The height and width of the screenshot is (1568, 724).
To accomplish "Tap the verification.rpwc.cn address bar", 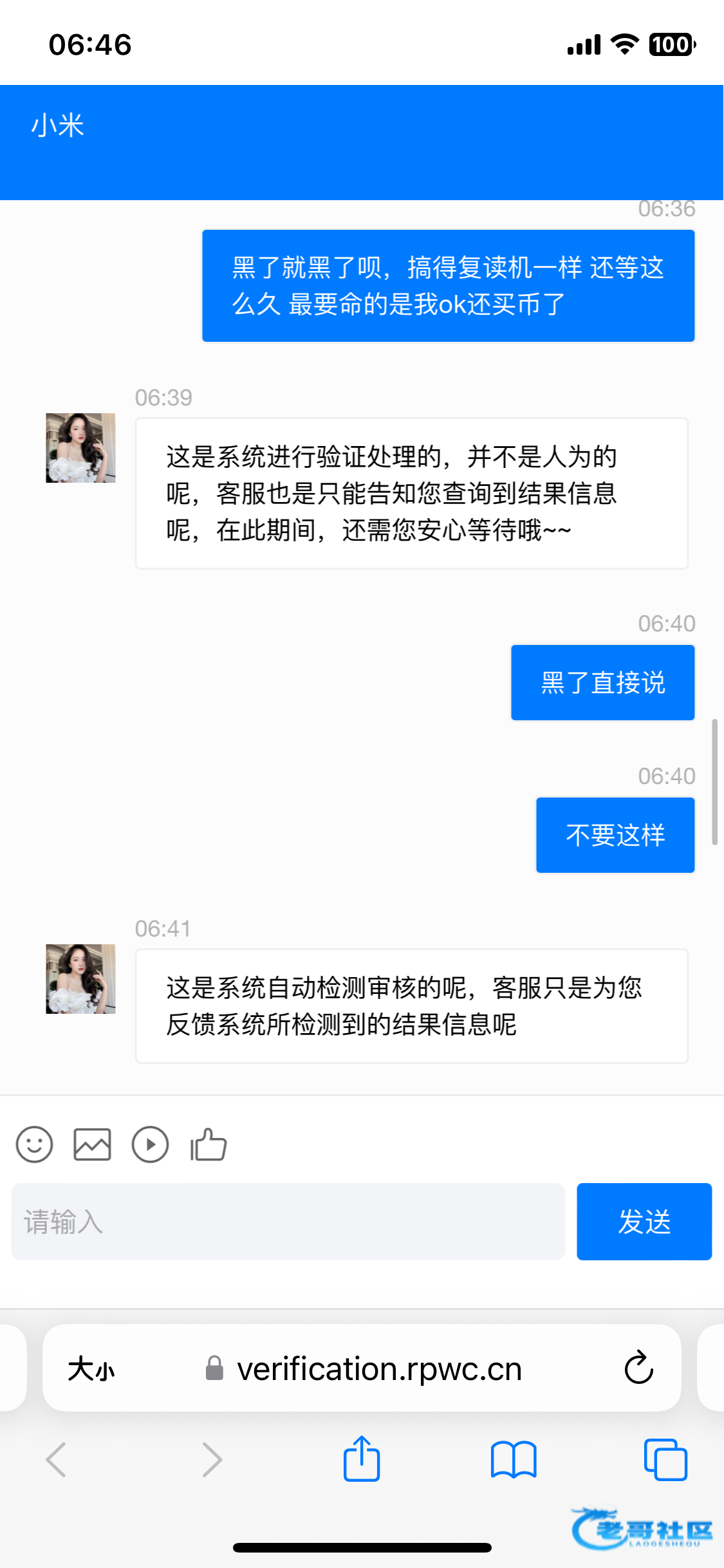I will (x=378, y=1368).
